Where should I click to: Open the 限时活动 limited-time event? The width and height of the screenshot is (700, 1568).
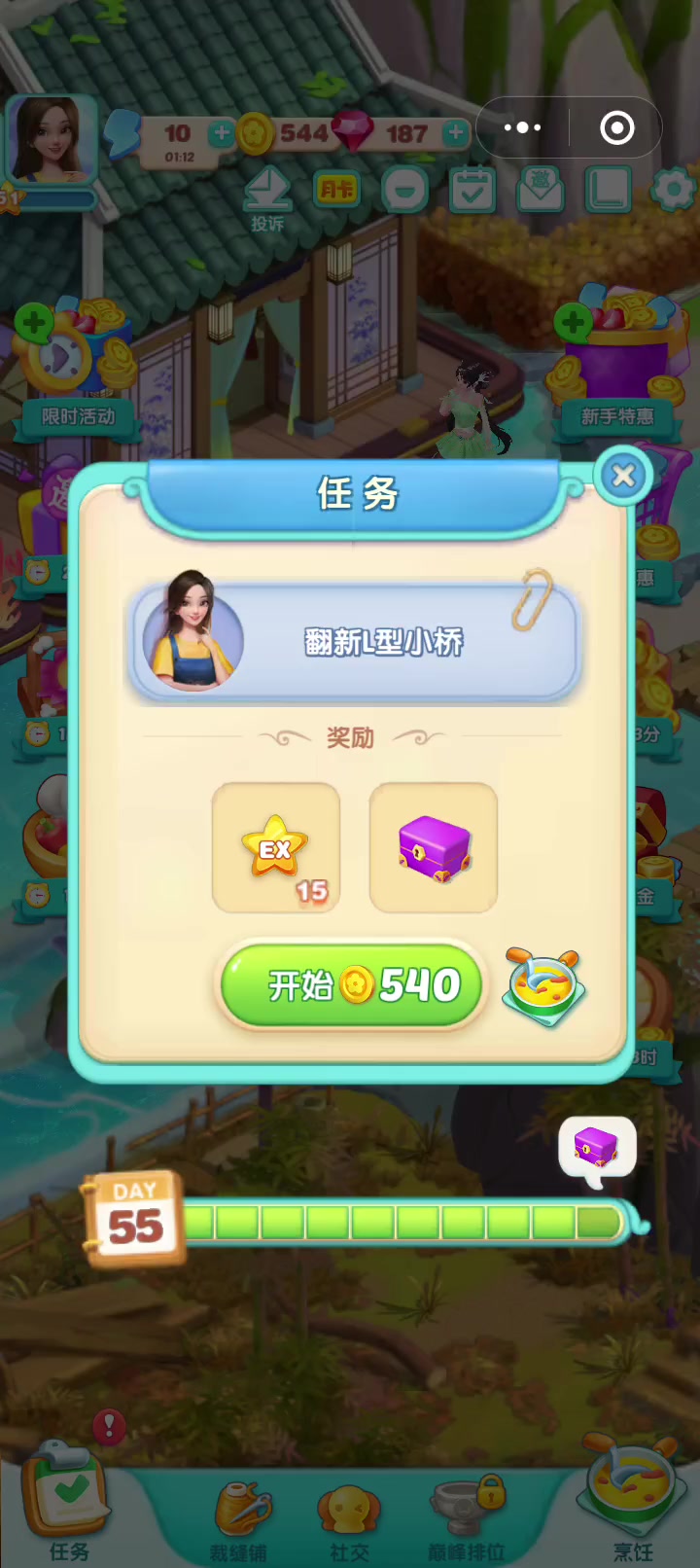point(76,369)
